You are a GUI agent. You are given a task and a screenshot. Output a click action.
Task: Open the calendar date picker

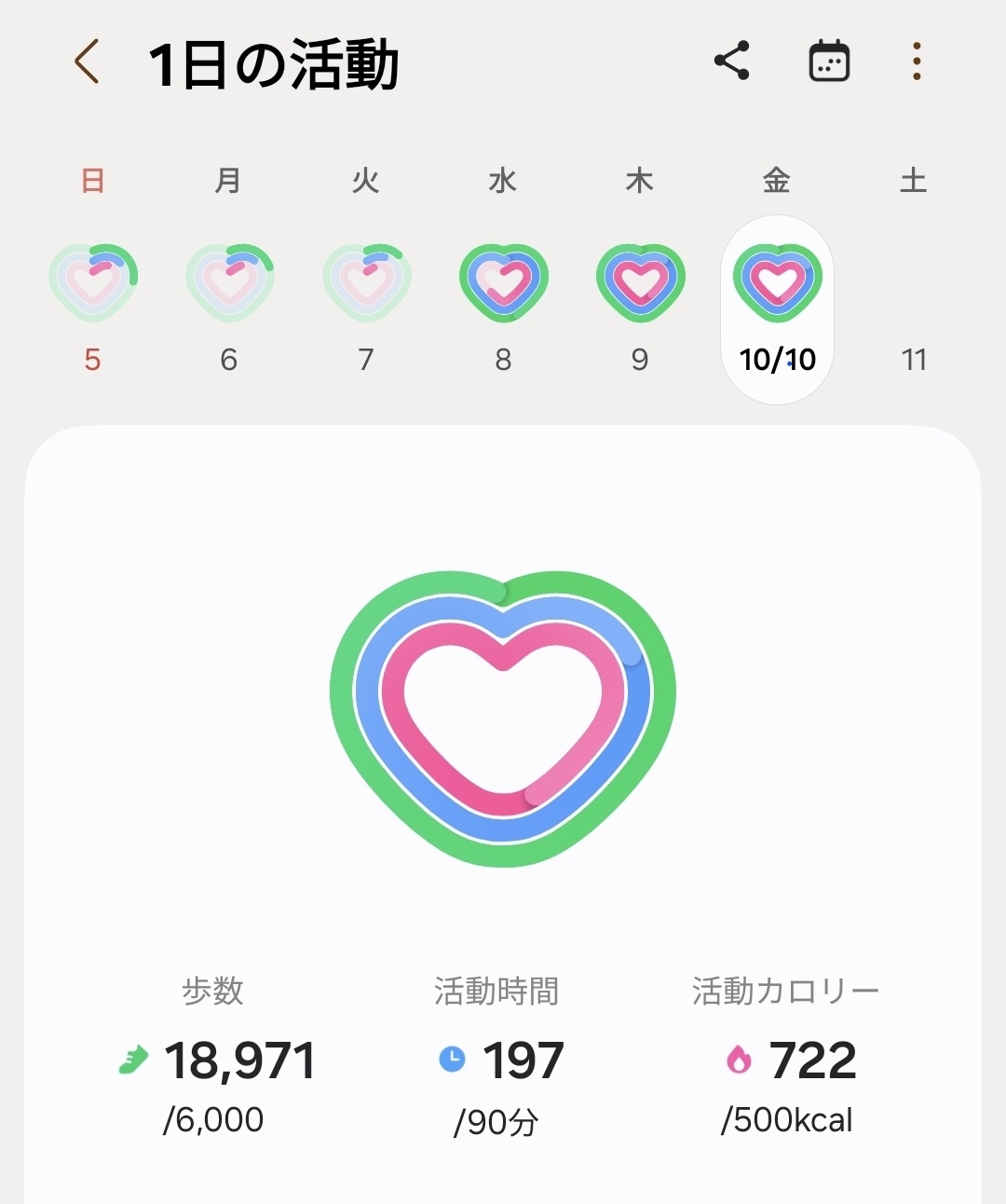tap(828, 62)
